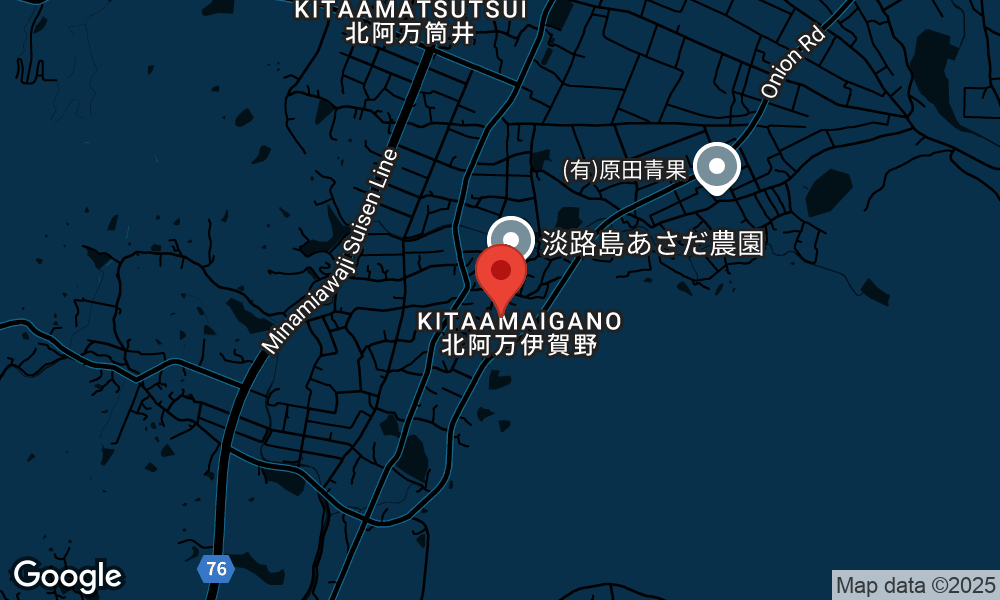Tap the red location pin at Kitaamaigano
This screenshot has width=1000, height=600.
[x=501, y=274]
